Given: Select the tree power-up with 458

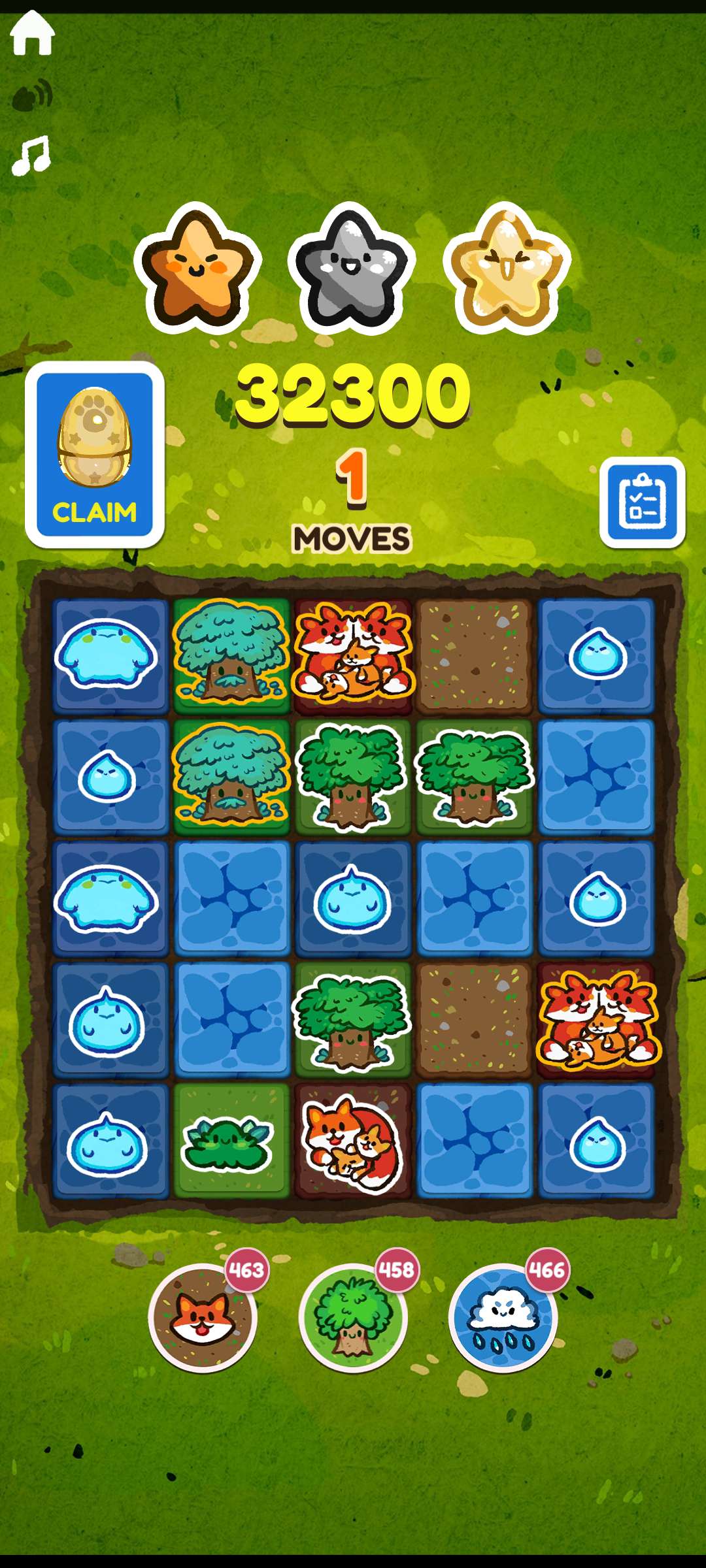Looking at the screenshot, I should click(353, 1317).
